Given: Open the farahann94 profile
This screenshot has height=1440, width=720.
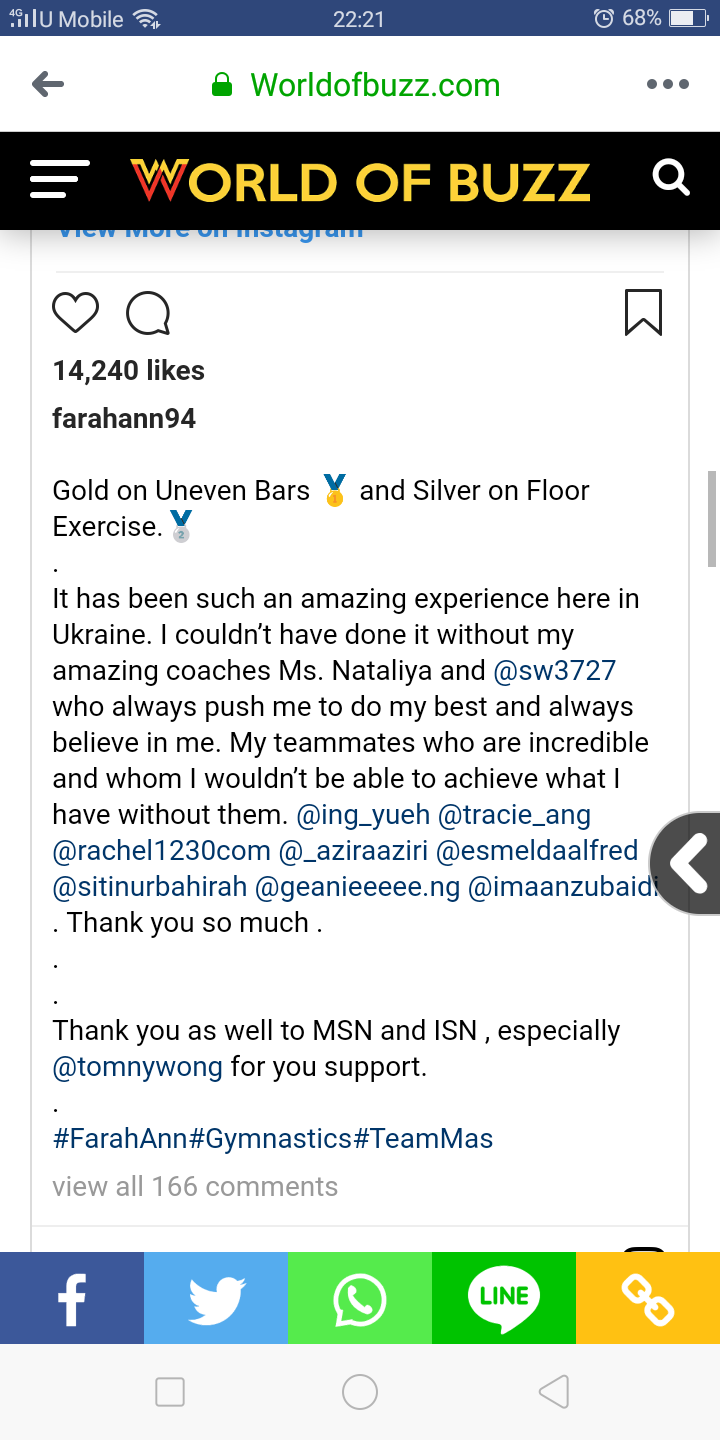Looking at the screenshot, I should (124, 418).
